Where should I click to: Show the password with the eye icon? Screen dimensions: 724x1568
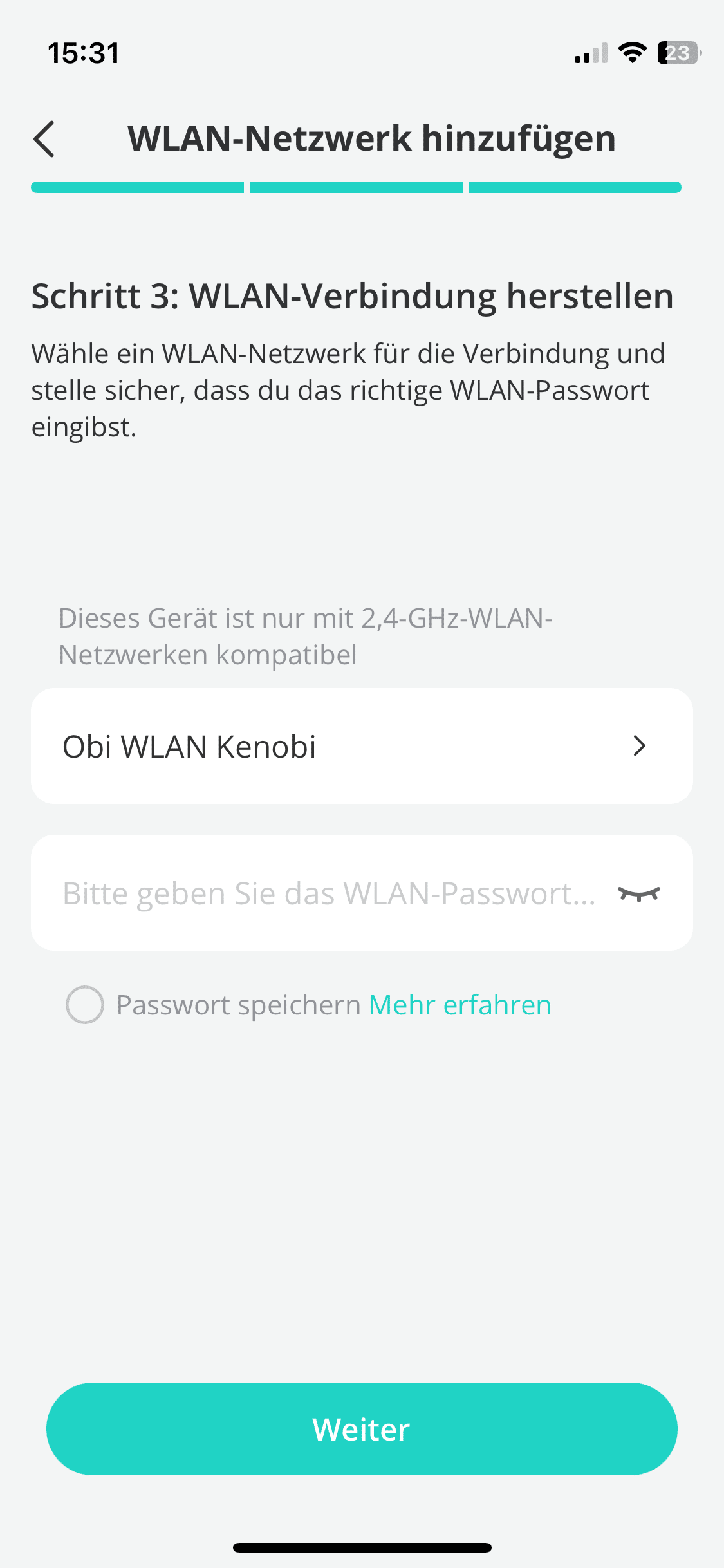(x=638, y=893)
